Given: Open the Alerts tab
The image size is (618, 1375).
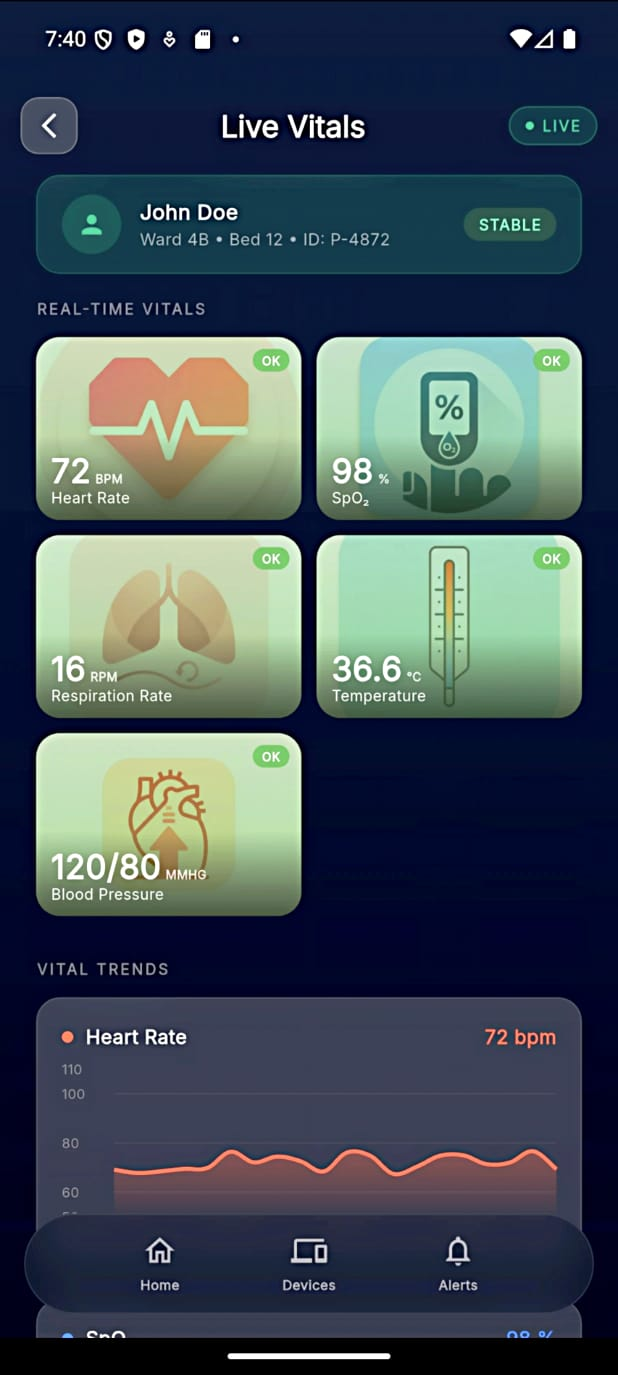Looking at the screenshot, I should click(x=458, y=1264).
